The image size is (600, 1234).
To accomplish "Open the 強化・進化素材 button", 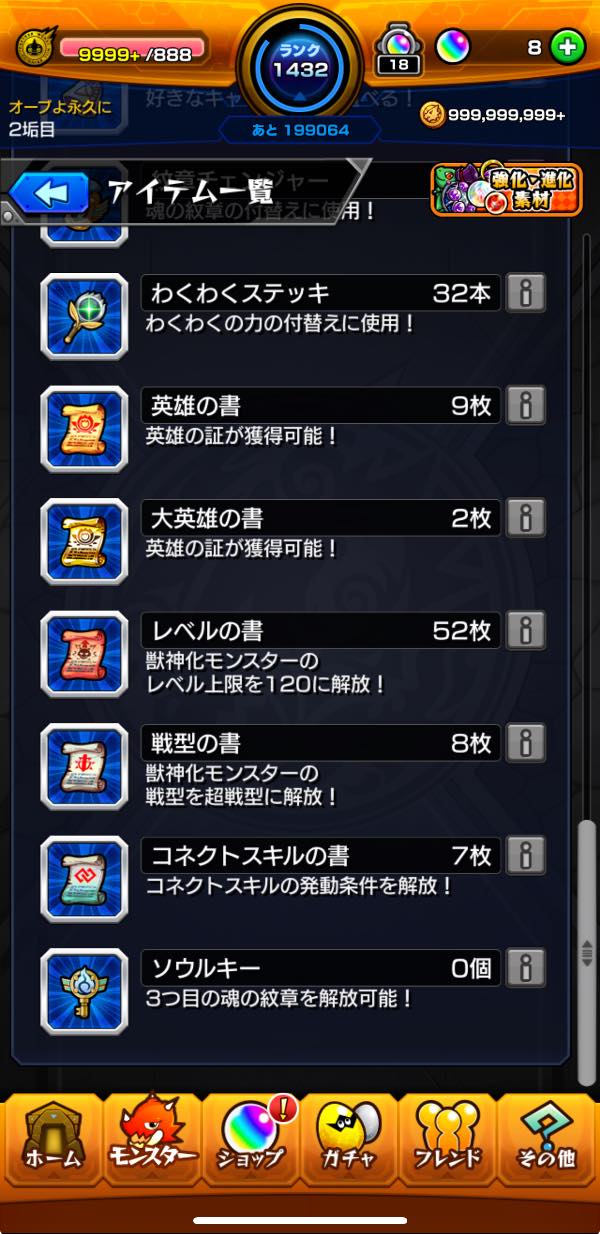I will pyautogui.click(x=506, y=189).
